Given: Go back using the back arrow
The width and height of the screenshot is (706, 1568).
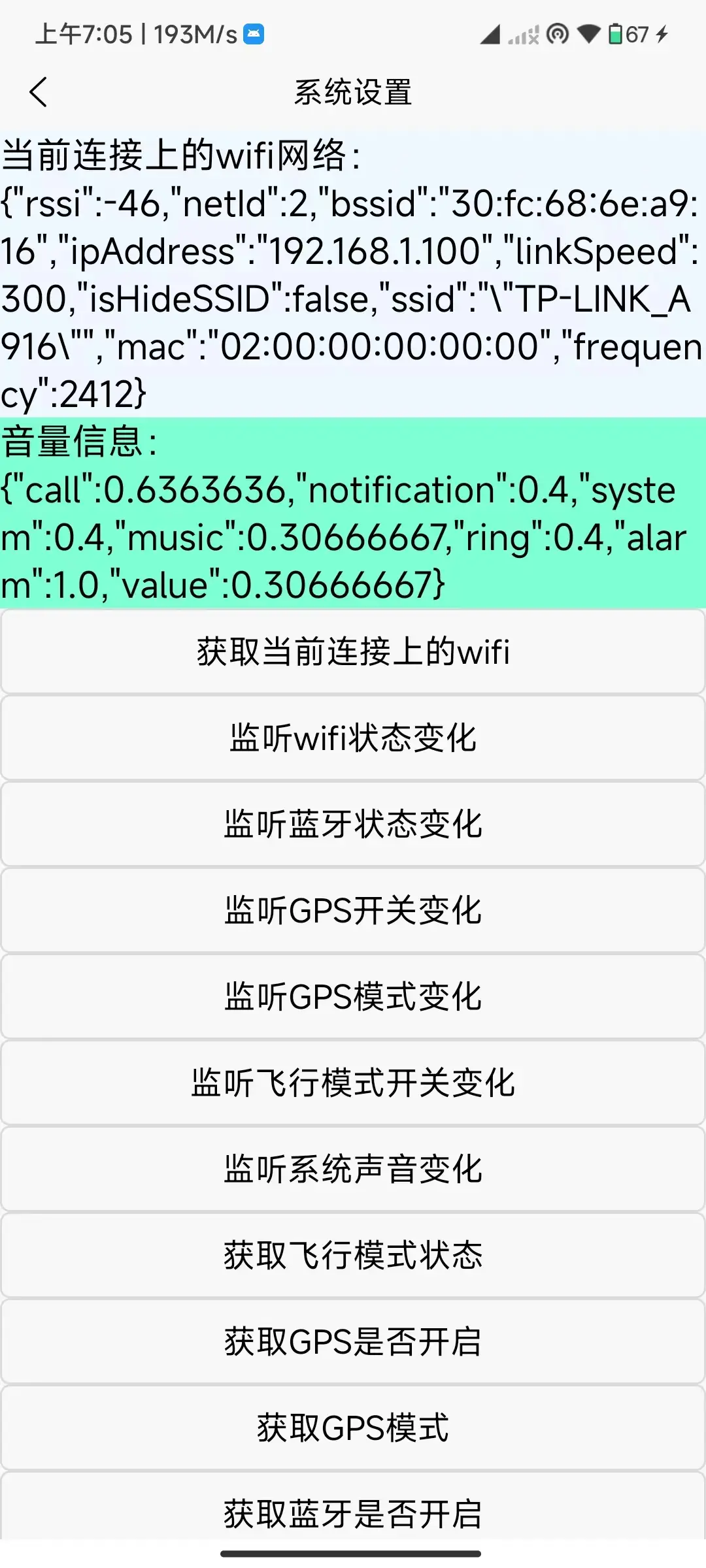Looking at the screenshot, I should 38,92.
